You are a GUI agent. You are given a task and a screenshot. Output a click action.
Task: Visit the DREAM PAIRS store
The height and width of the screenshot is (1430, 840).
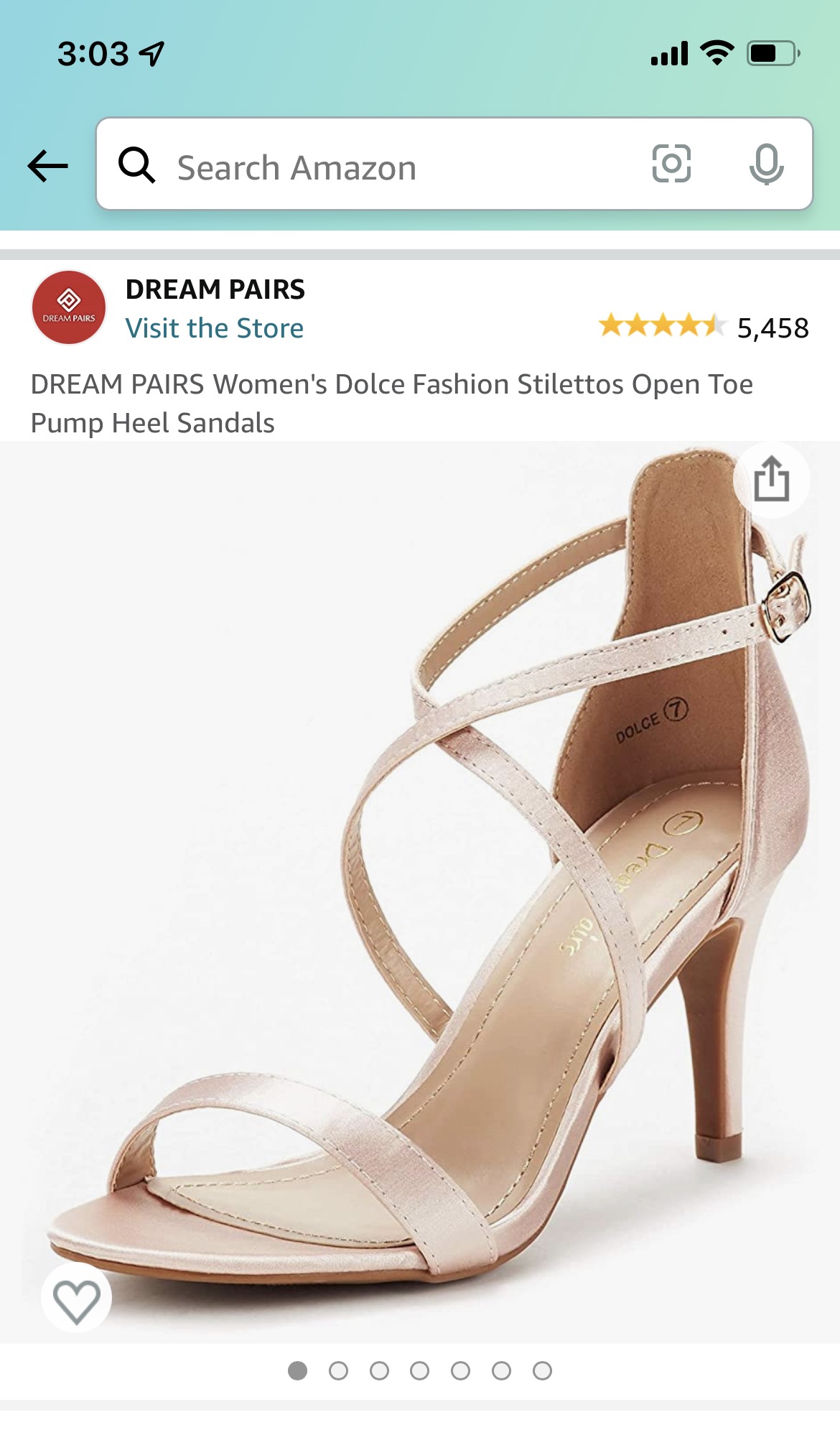tap(214, 328)
